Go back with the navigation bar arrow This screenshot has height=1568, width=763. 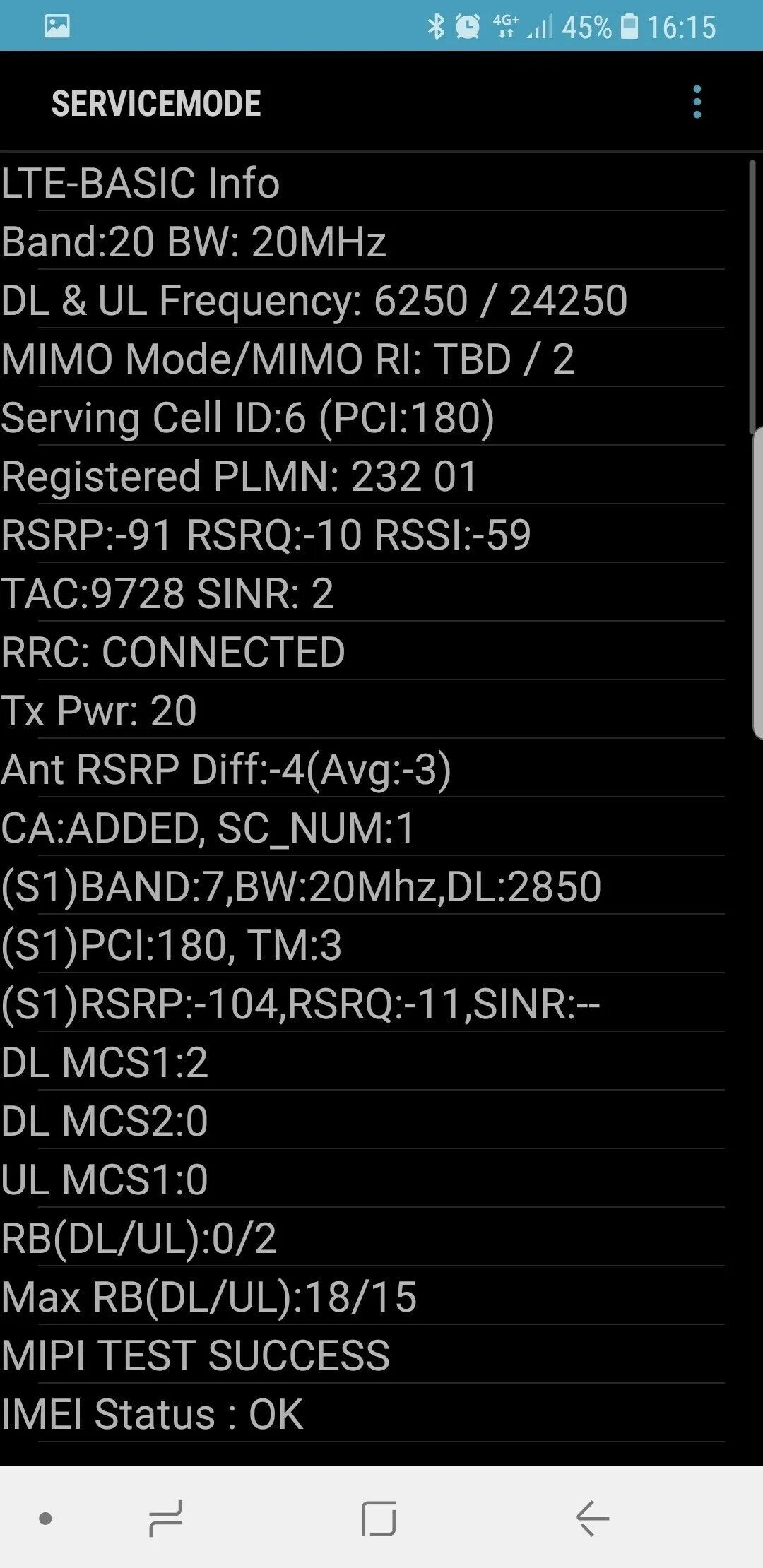[x=592, y=1518]
